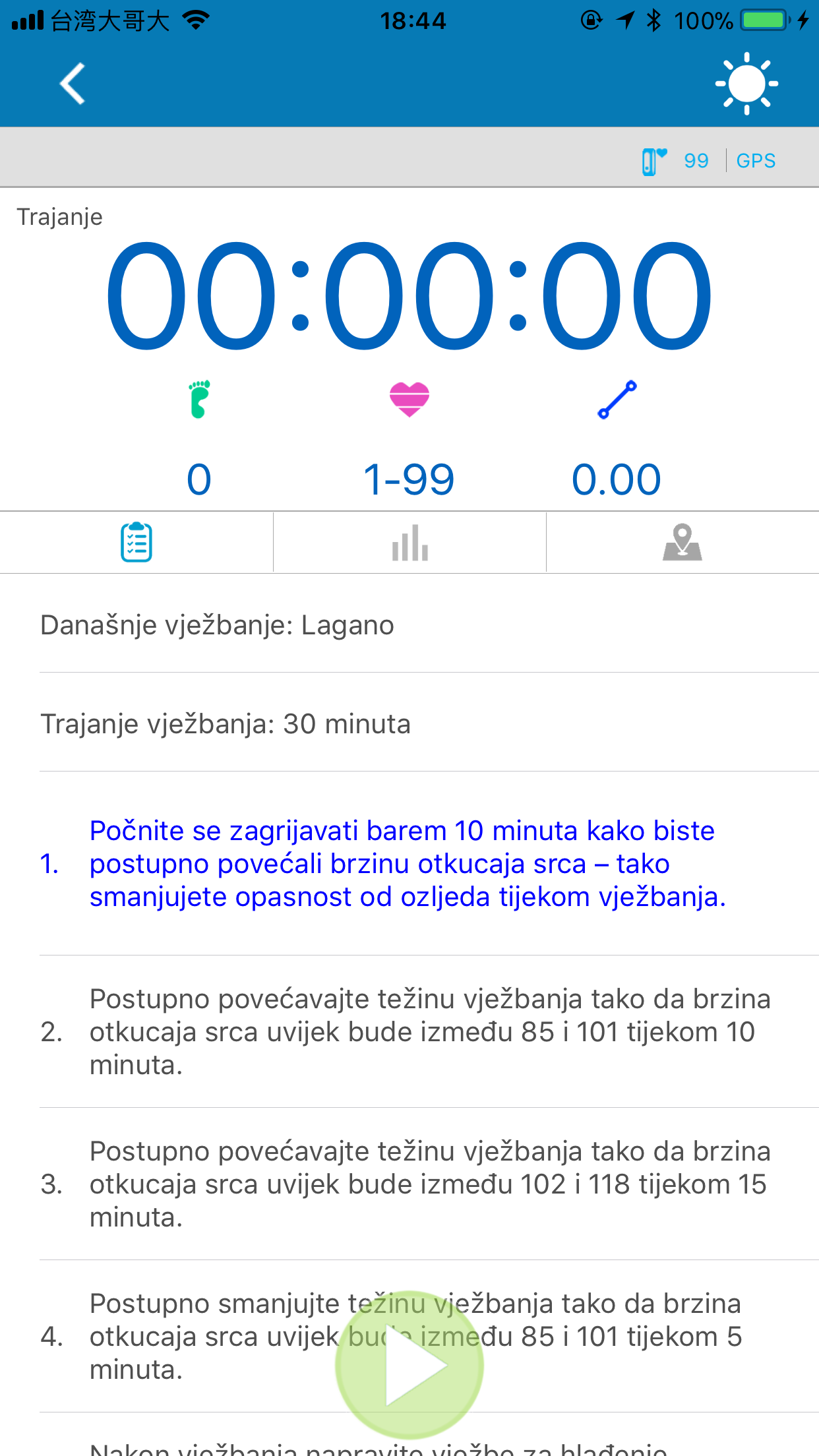This screenshot has width=819, height=1456.
Task: Switch to the map location tab
Action: coord(682,542)
